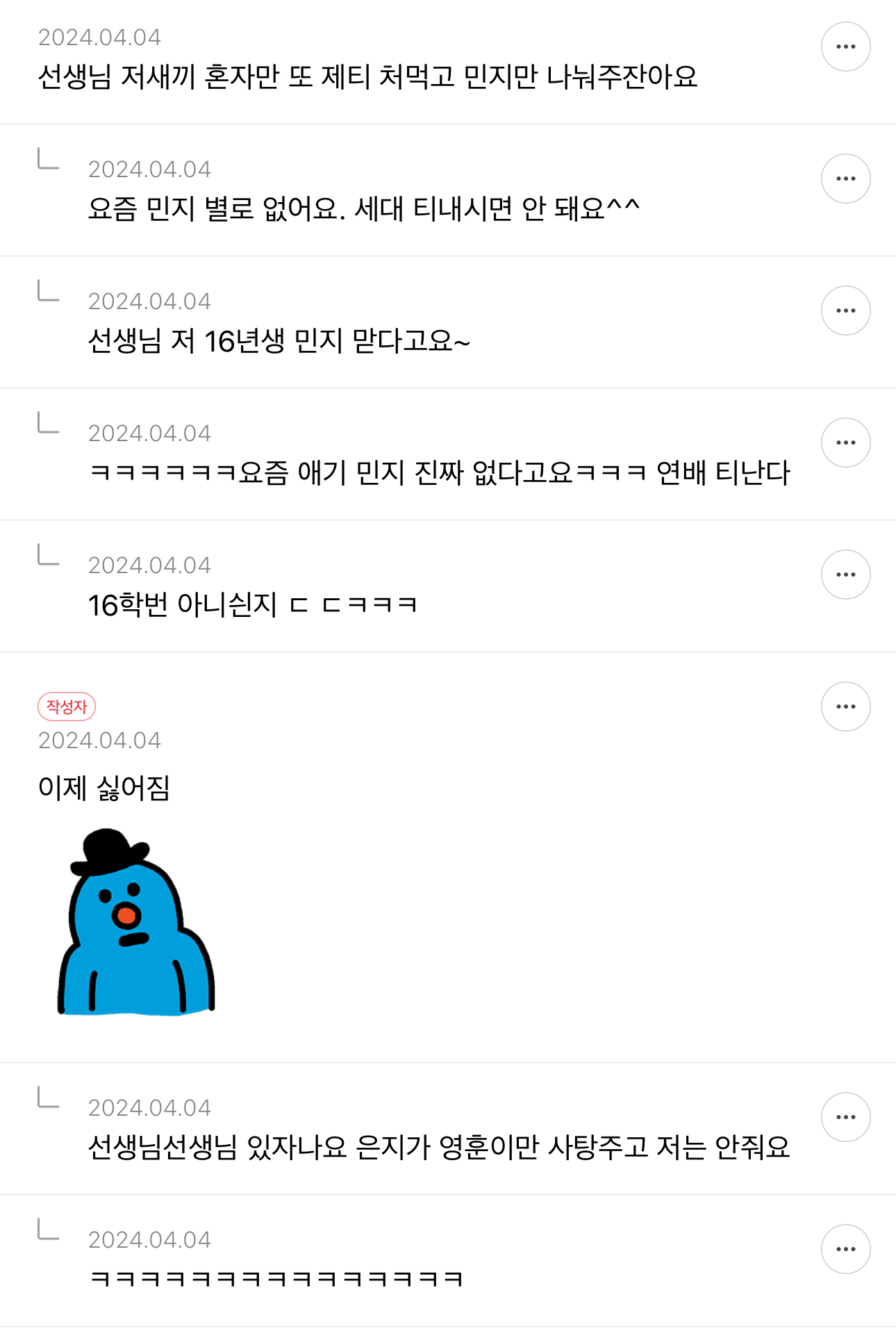Open more options for last ㅋㅋㅋ-only reply
The image size is (896, 1329).
click(x=845, y=1249)
